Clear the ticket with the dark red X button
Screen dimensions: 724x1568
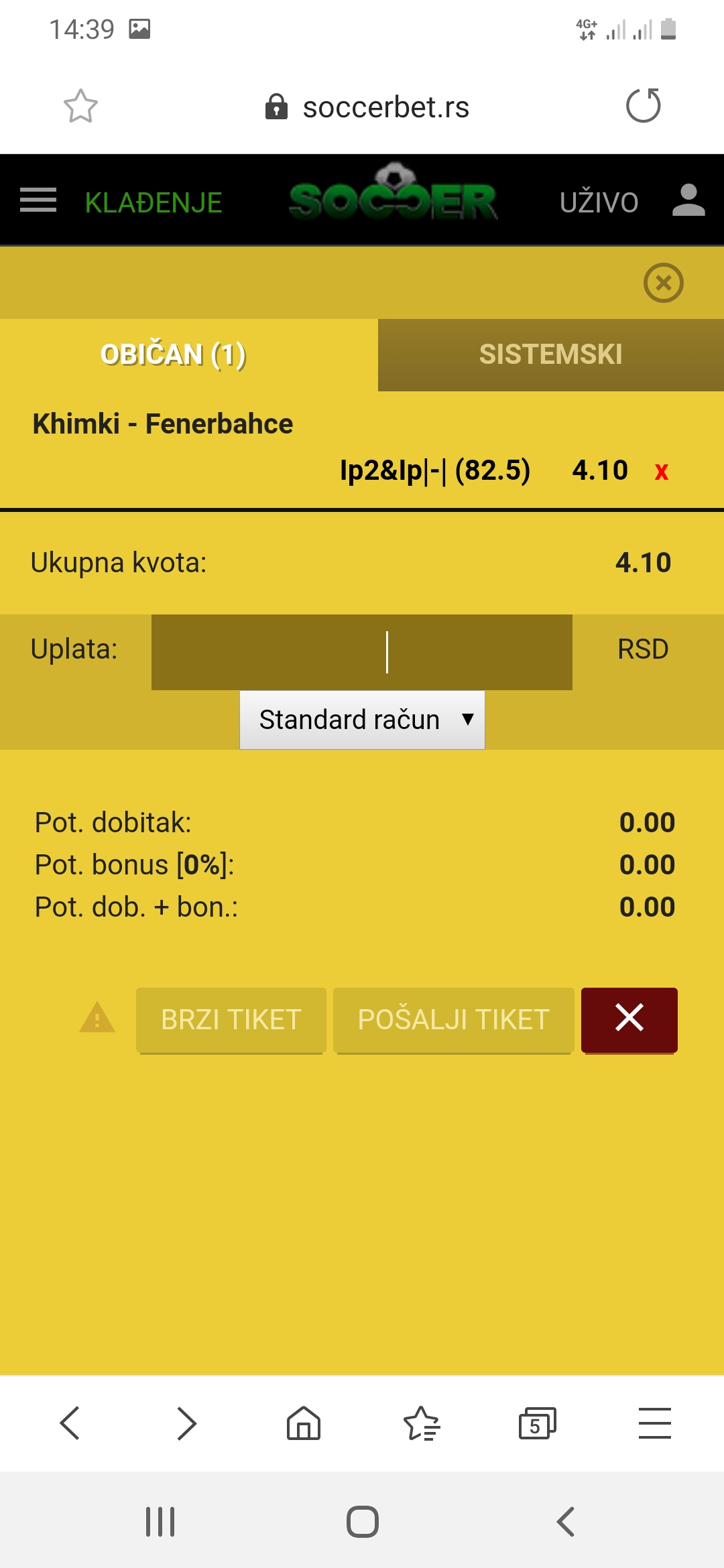tap(629, 1019)
